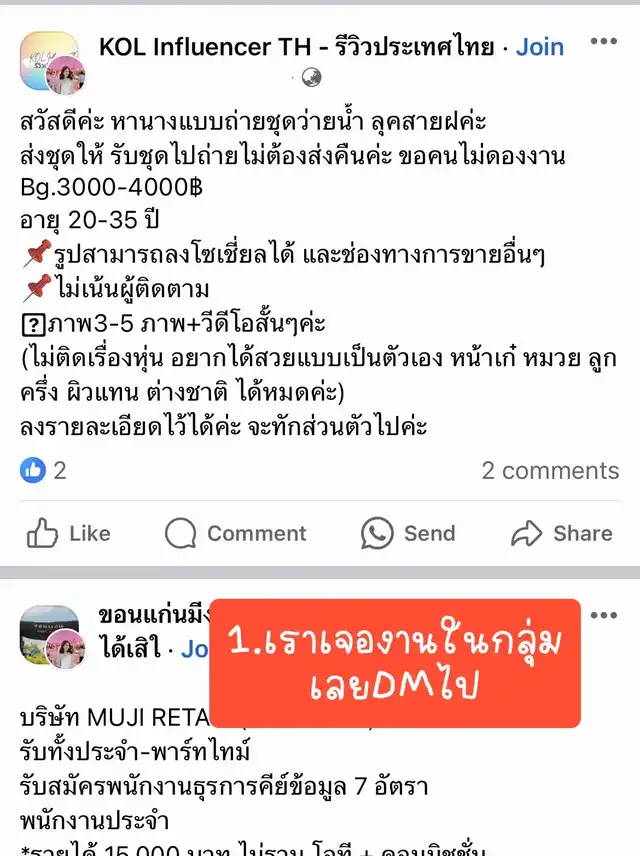The height and width of the screenshot is (856, 640).
Task: Open overflow menu on KOL Influencer TH post
Action: pyautogui.click(x=604, y=42)
